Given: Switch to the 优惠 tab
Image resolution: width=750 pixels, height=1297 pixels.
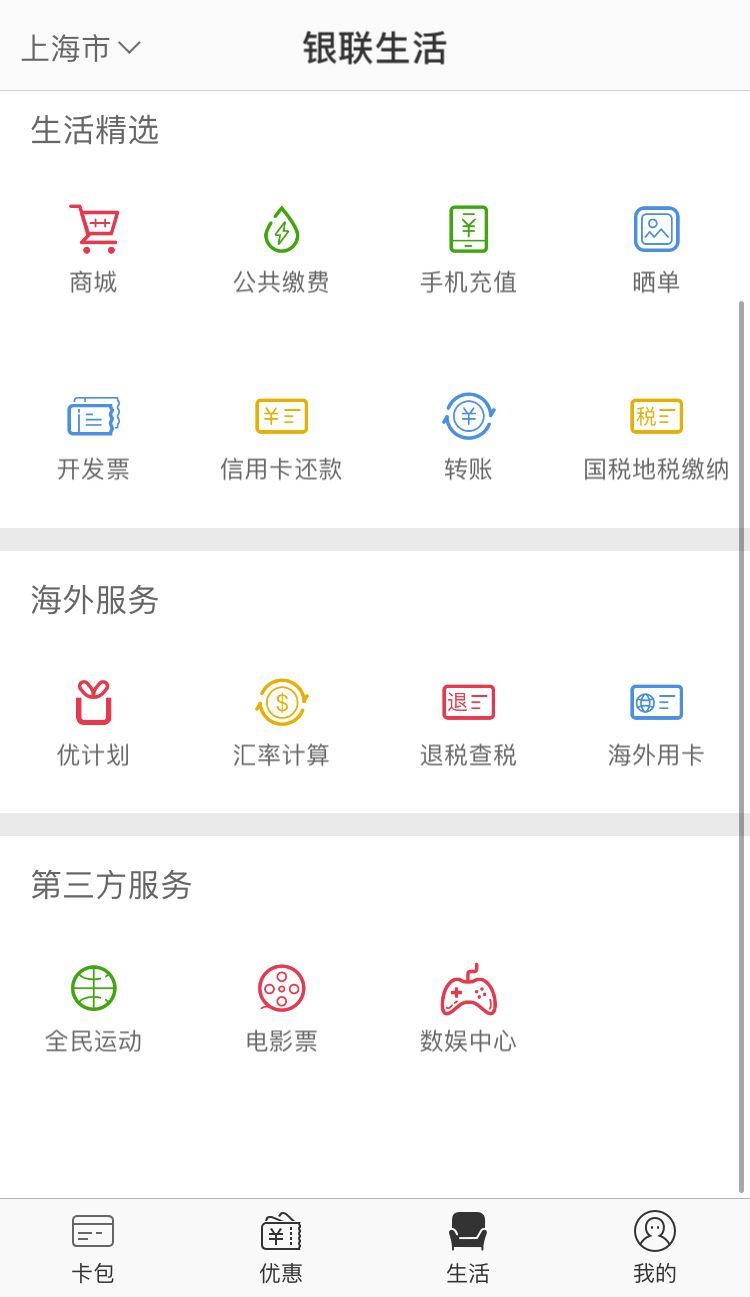Looking at the screenshot, I should [x=281, y=1247].
